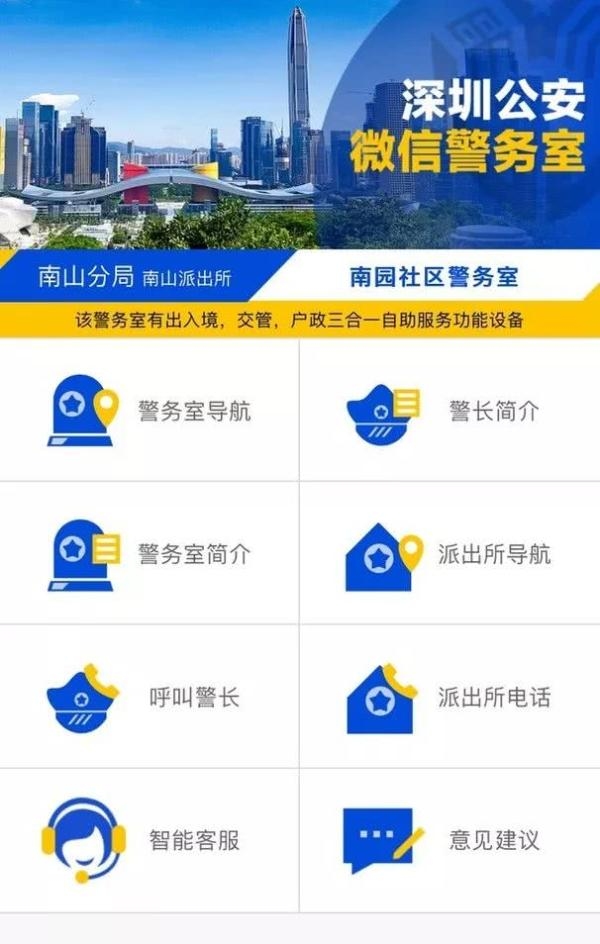600x944 pixels.
Task: Navigate to 派出所导航
Action: tap(450, 554)
